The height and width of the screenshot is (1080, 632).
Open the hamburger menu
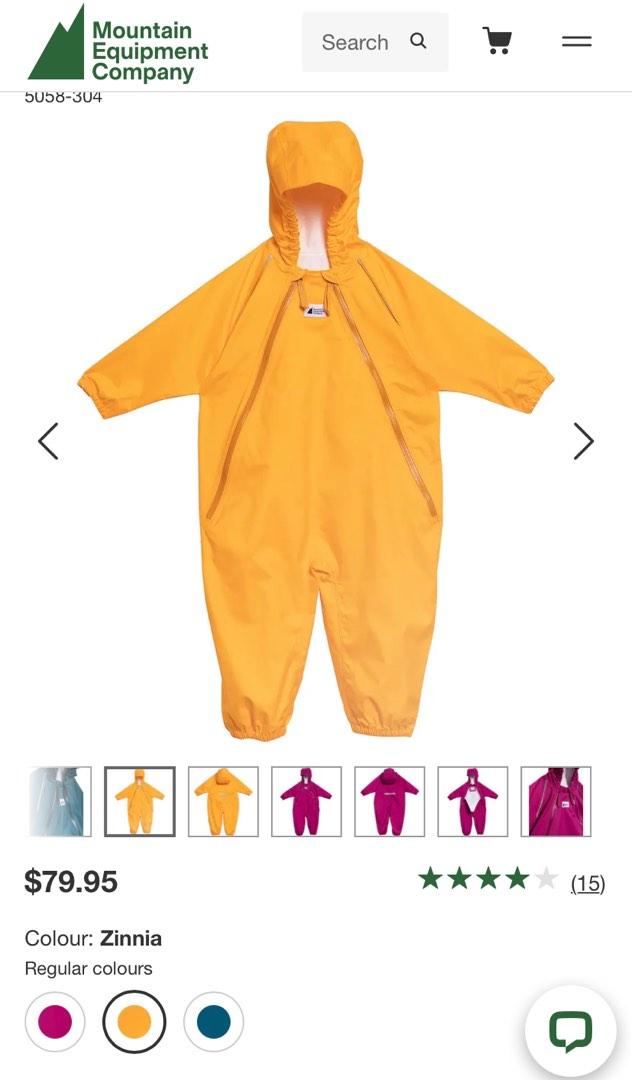[x=576, y=42]
